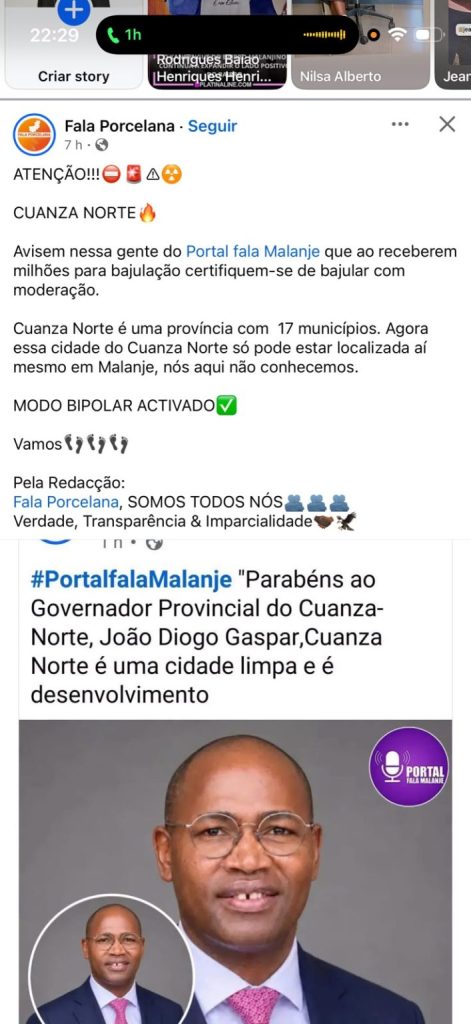Viewport: 471px width, 1024px height.
Task: Open Nilsa Alberto's story
Action: [x=361, y=44]
